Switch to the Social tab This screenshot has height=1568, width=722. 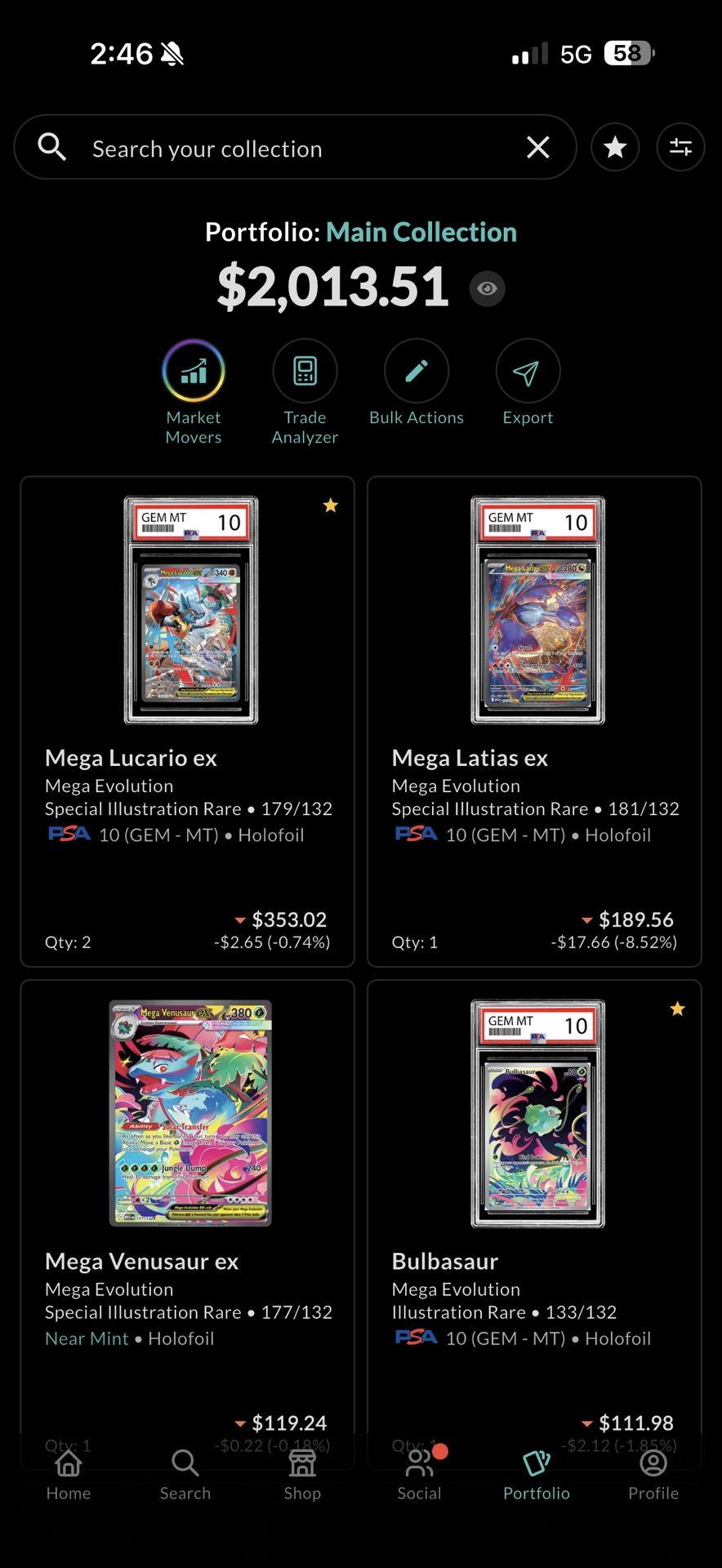tap(419, 1474)
